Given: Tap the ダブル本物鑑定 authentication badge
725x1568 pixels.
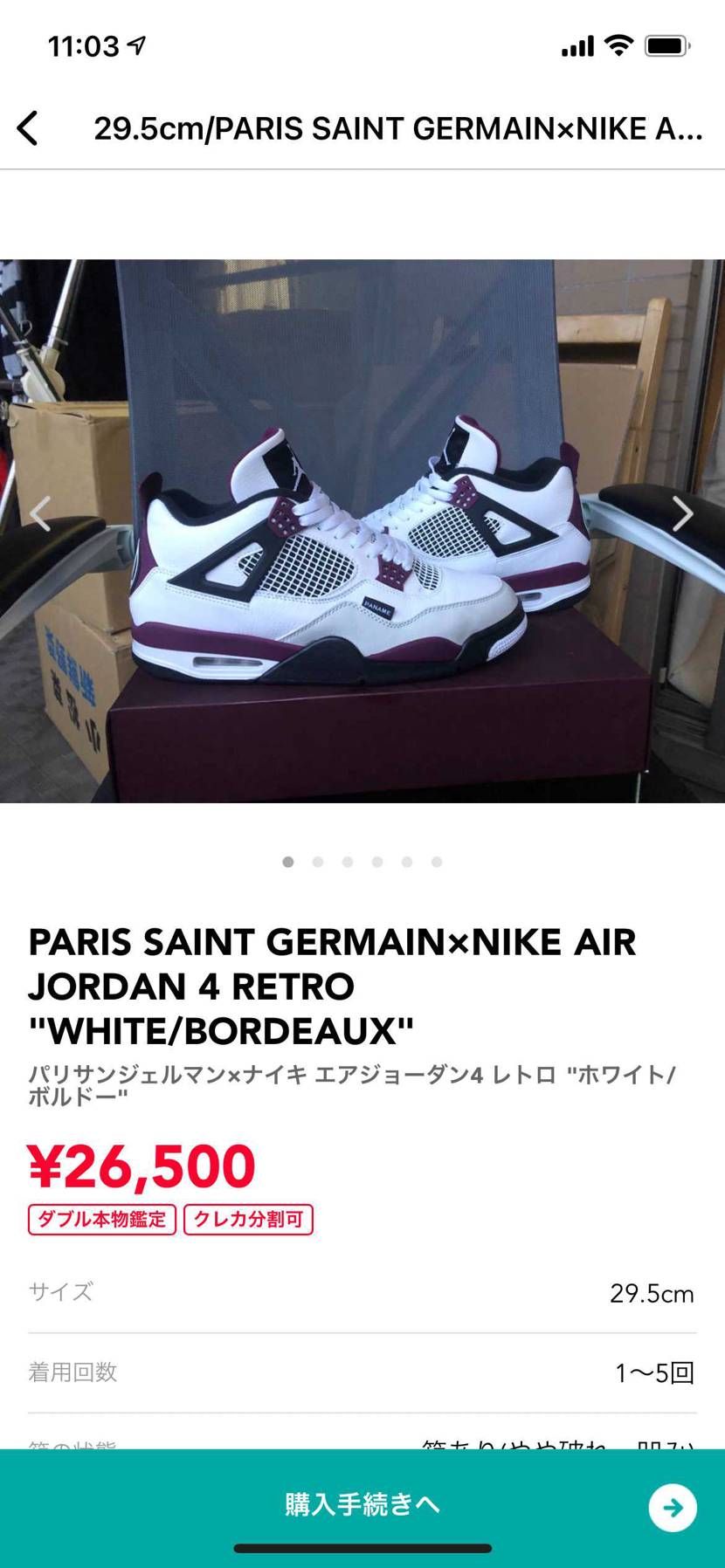Looking at the screenshot, I should (100, 1220).
